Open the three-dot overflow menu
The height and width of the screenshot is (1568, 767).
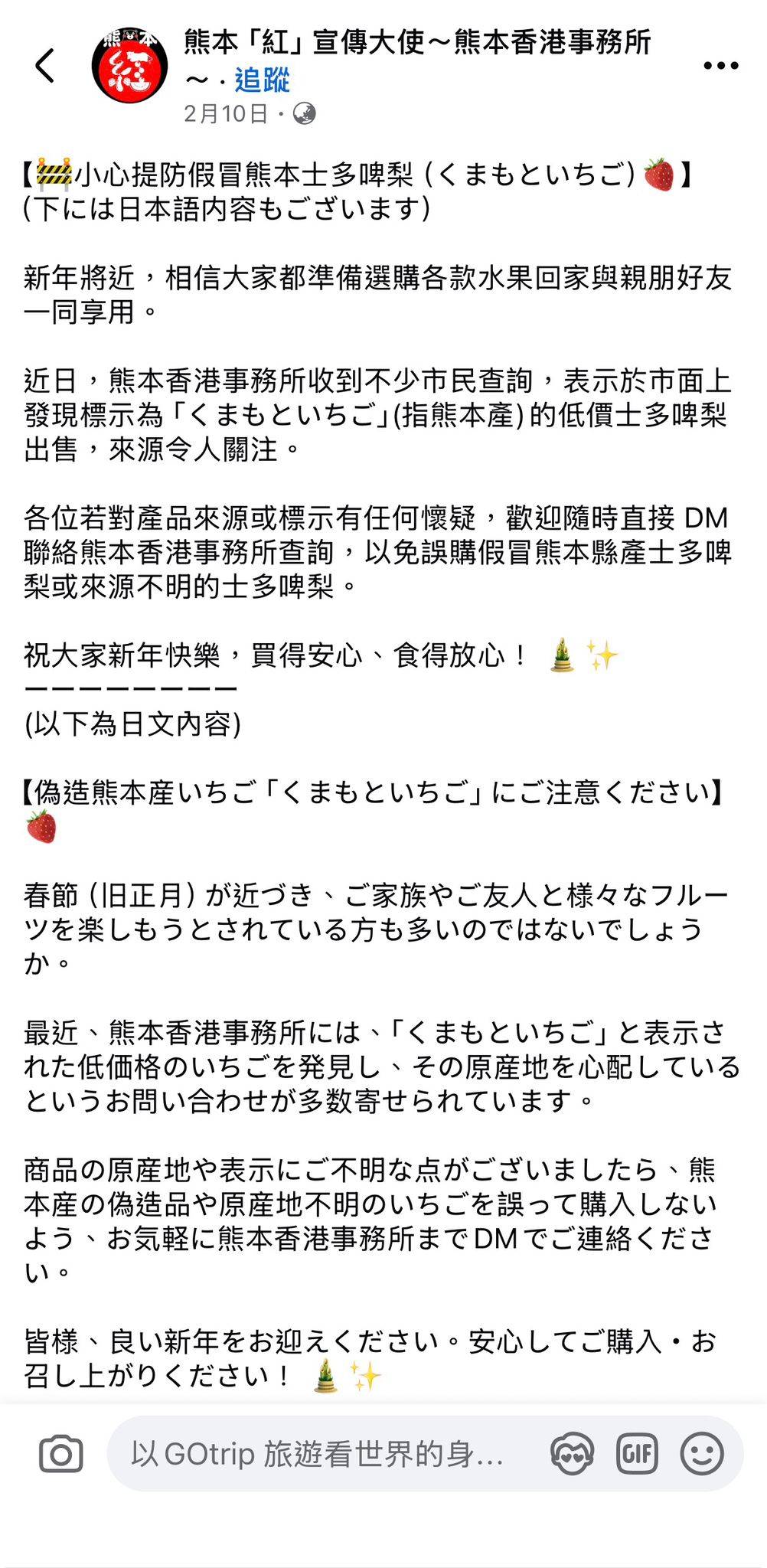[x=720, y=66]
